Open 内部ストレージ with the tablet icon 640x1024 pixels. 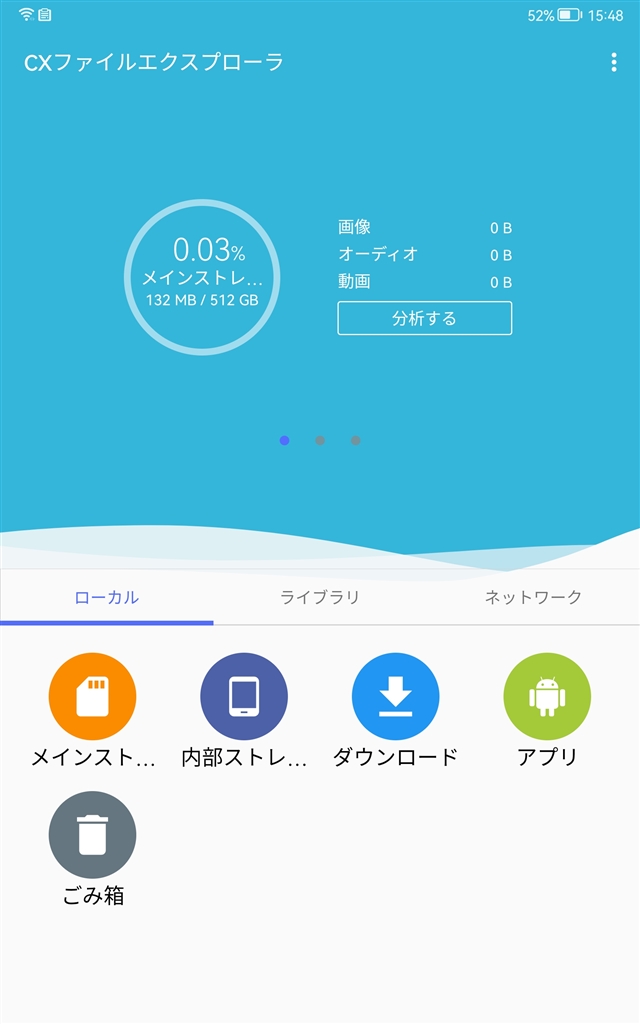[244, 697]
